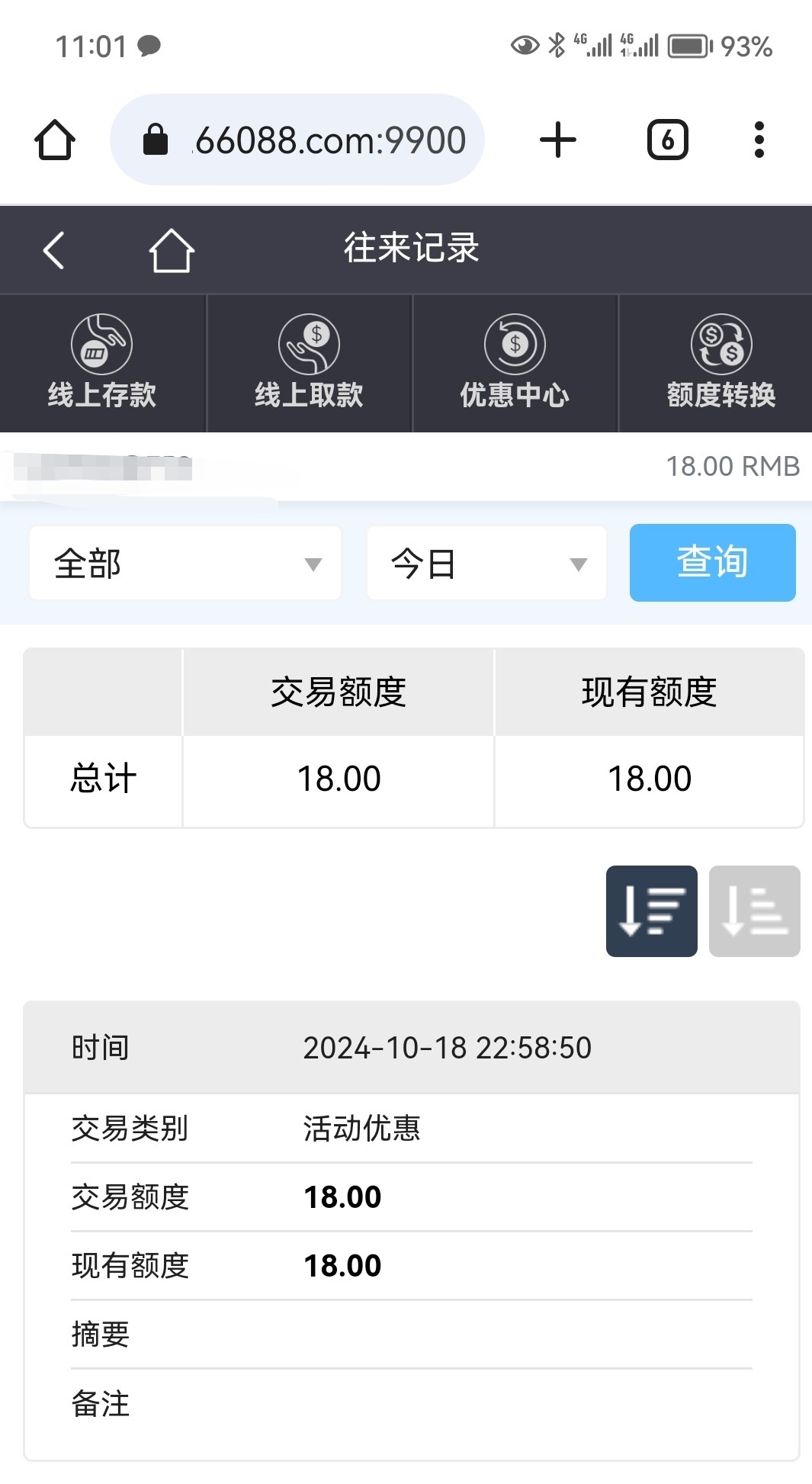The height and width of the screenshot is (1484, 812).
Task: Tap the Bluetooth icon in the status bar
Action: [556, 46]
